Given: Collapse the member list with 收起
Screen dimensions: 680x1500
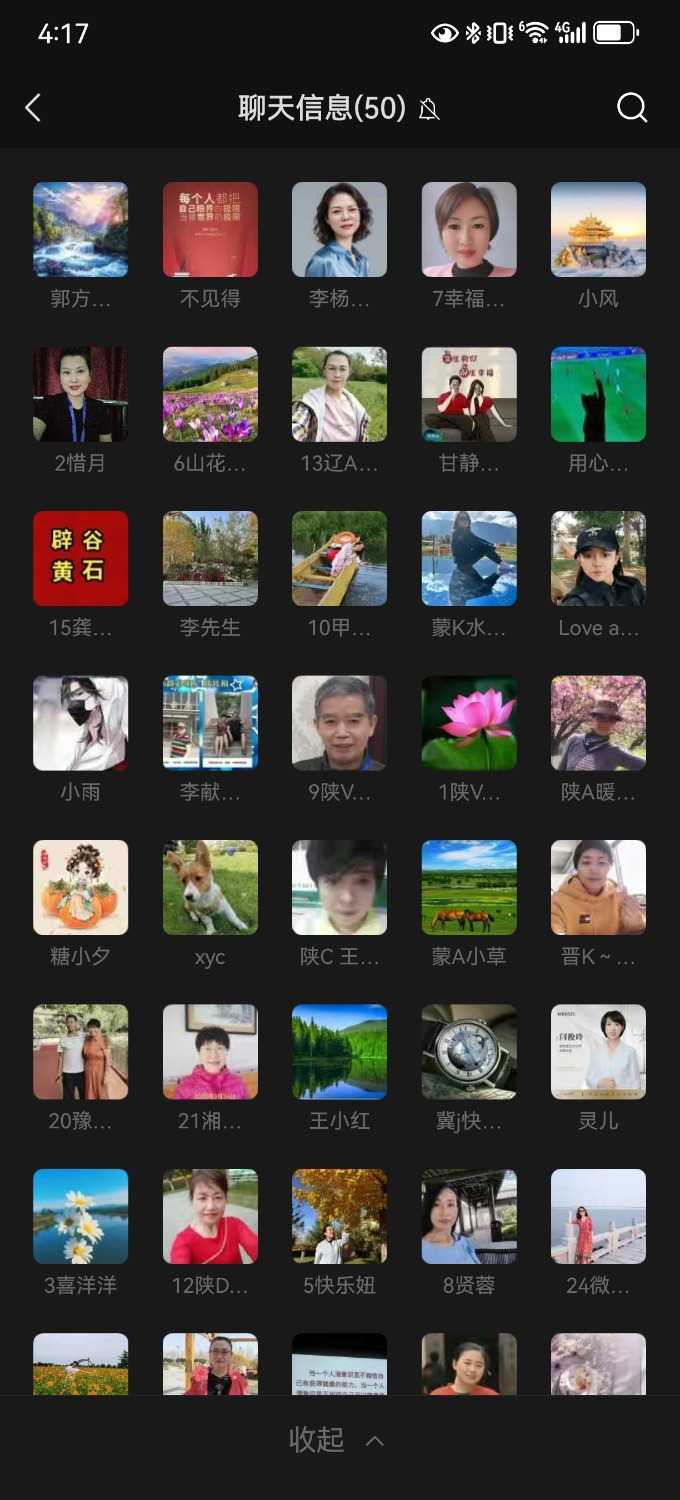Looking at the screenshot, I should pyautogui.click(x=336, y=1440).
